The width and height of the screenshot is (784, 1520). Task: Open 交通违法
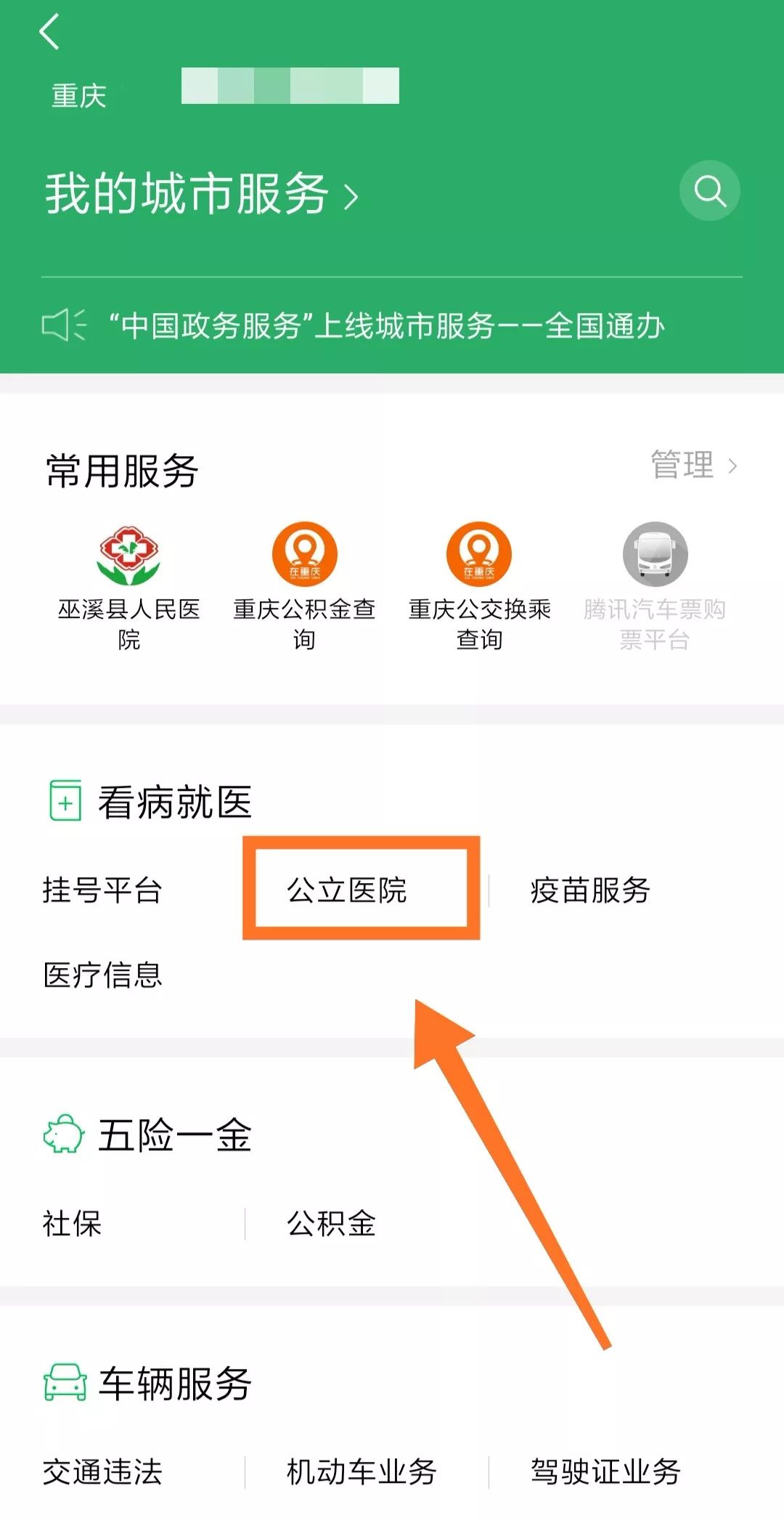102,1472
